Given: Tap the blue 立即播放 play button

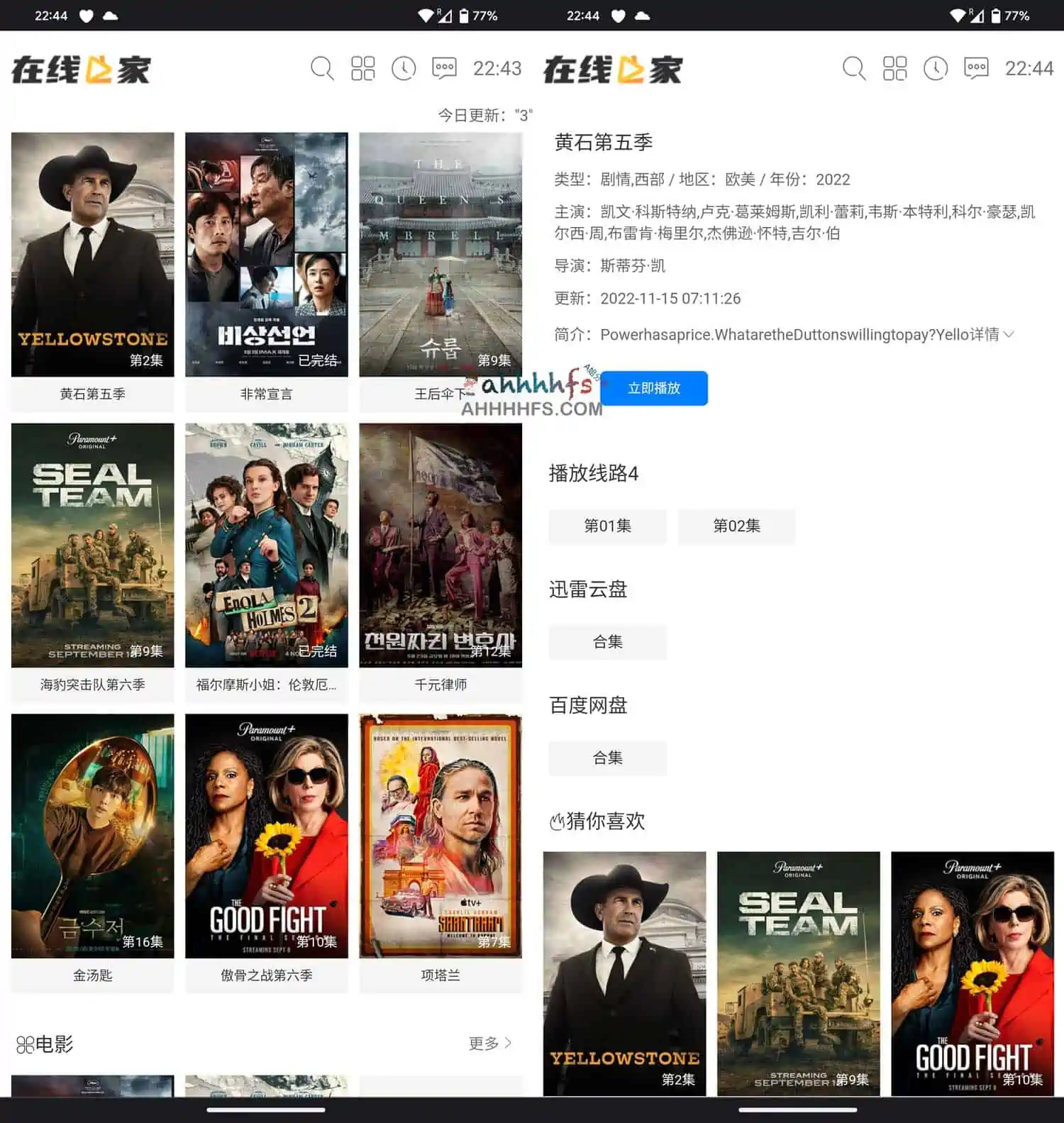Looking at the screenshot, I should 653,388.
